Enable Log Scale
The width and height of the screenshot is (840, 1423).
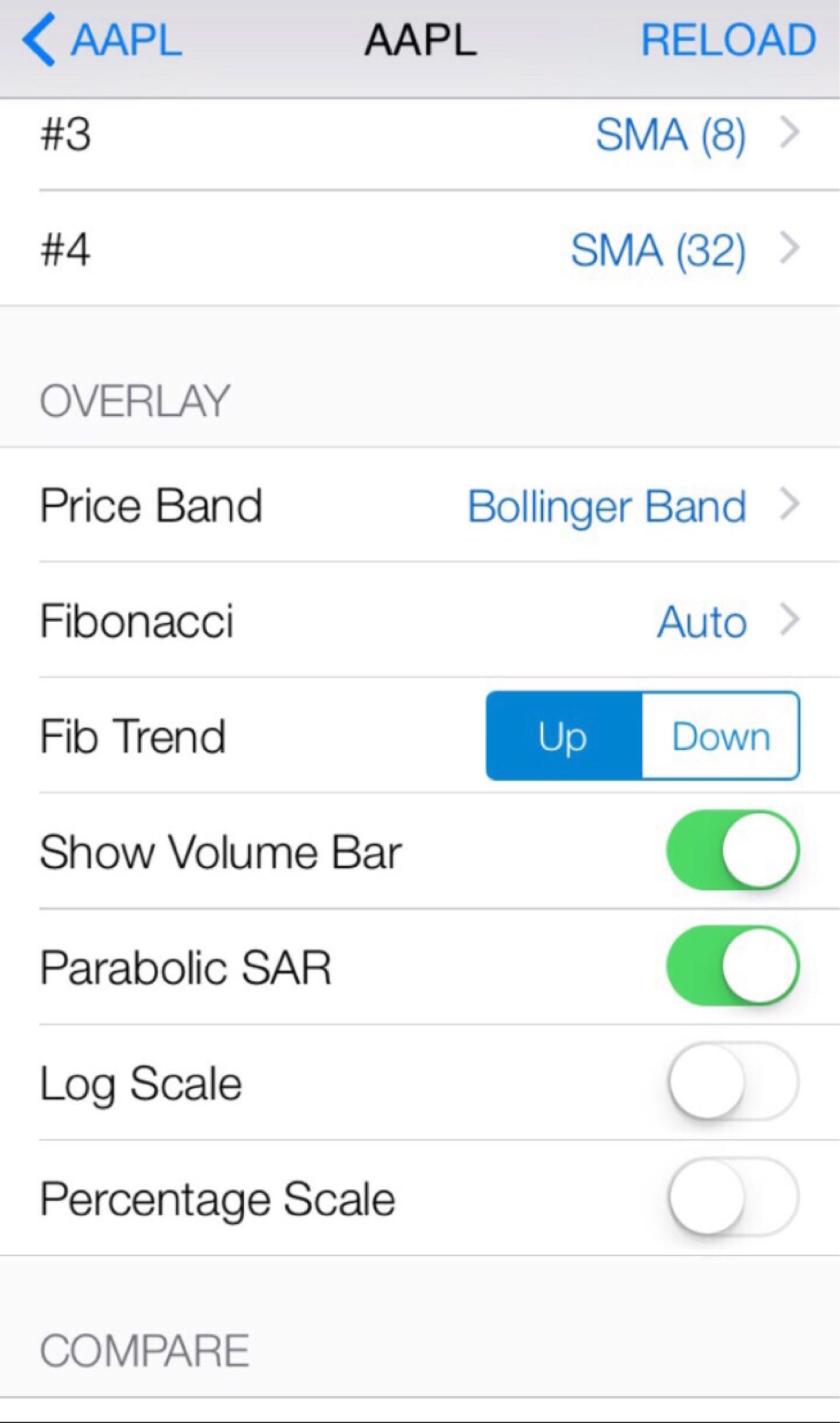pyautogui.click(x=733, y=1082)
